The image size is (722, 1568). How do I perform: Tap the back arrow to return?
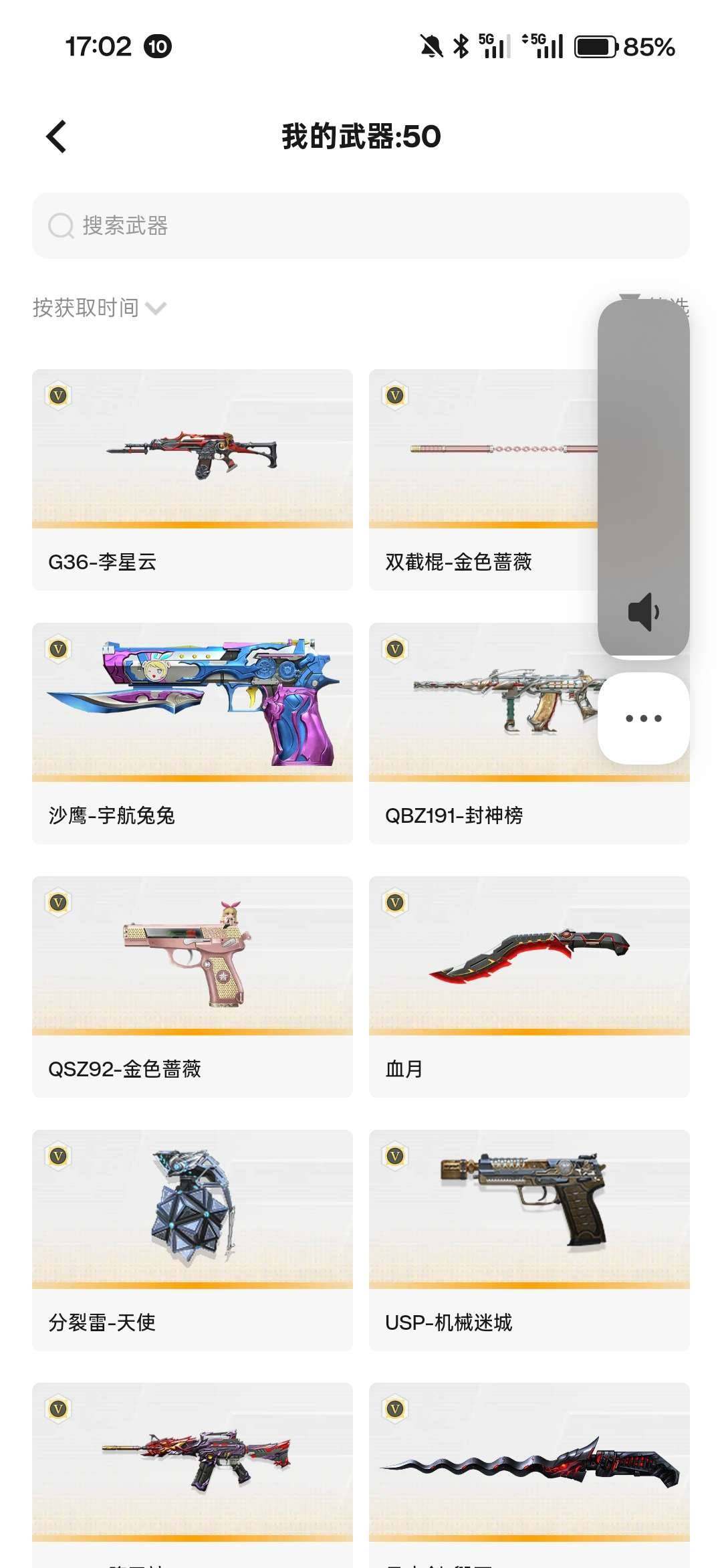56,136
